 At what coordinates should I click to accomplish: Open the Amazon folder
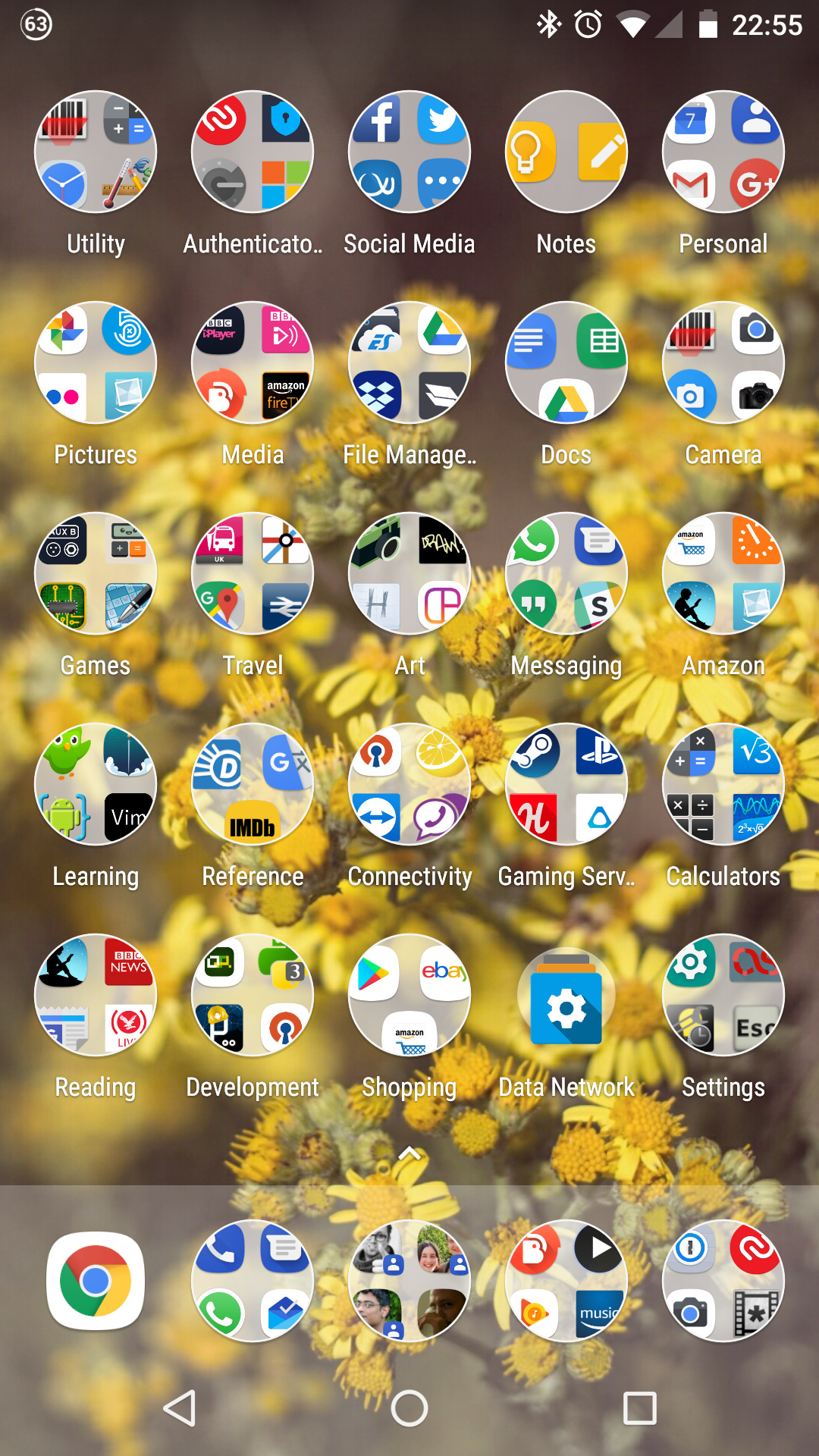coord(723,574)
